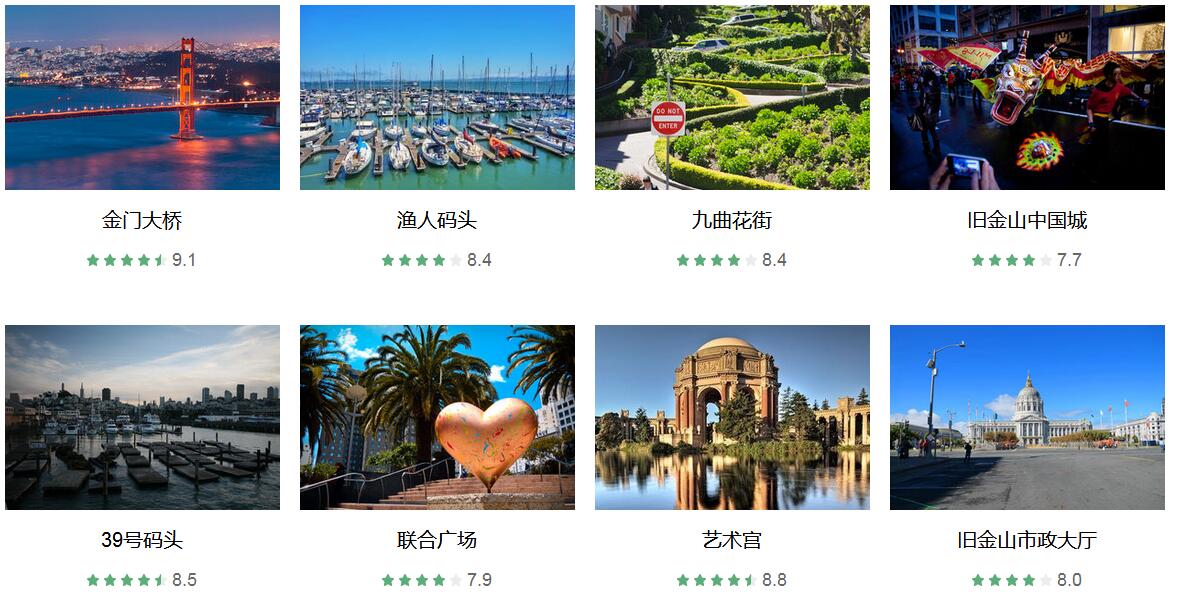
Task: Select the 旧金山中国城 card
Action: tap(1027, 98)
